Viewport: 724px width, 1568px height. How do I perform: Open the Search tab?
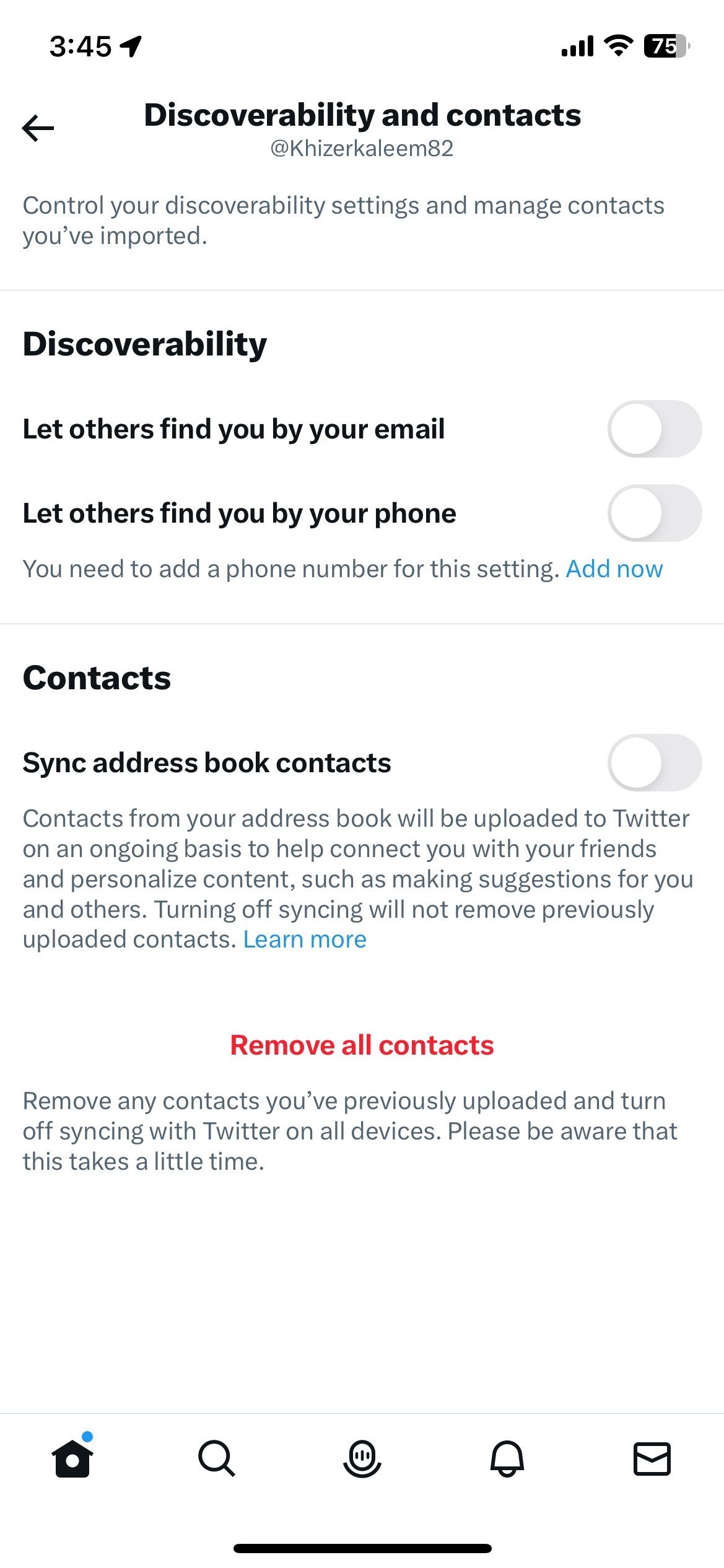point(217,1459)
